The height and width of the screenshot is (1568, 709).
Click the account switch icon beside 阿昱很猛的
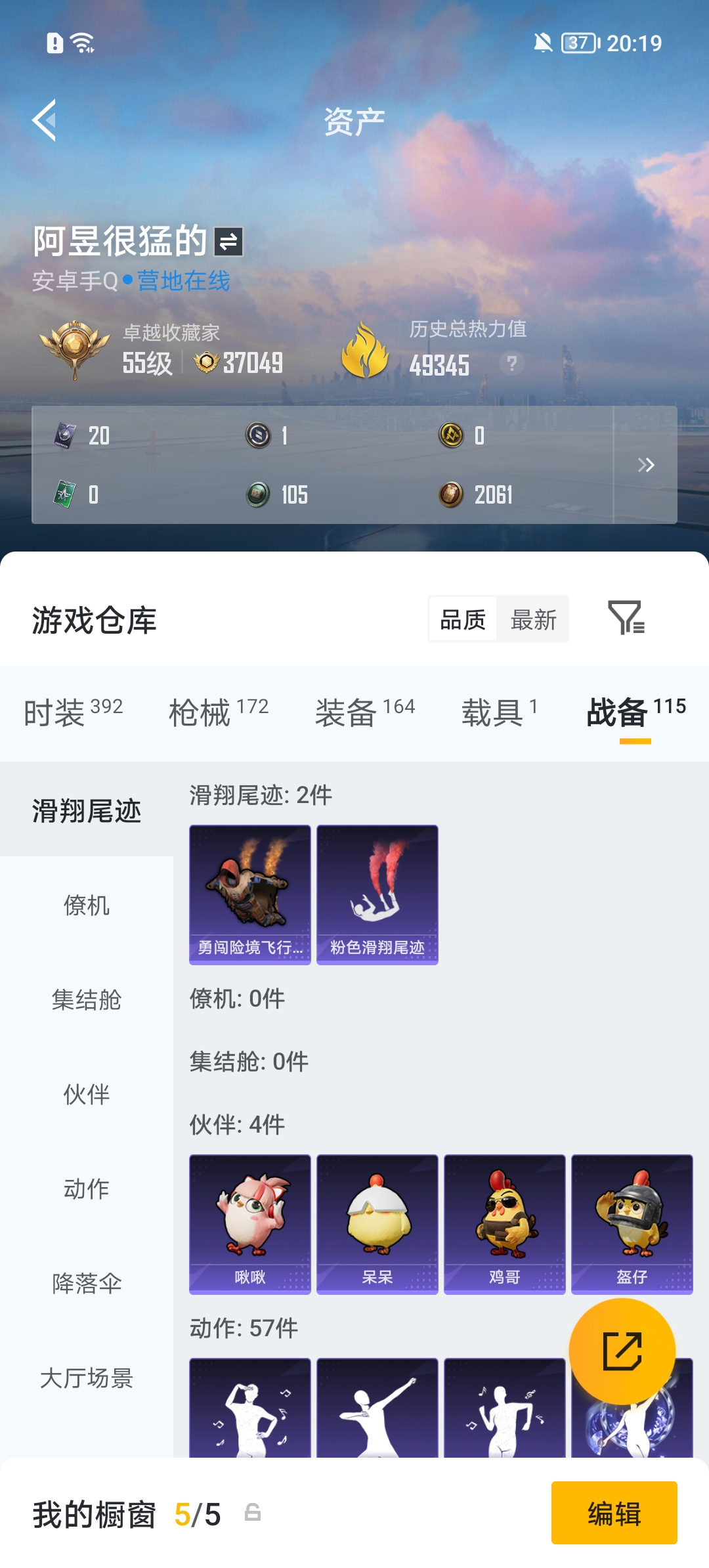click(228, 242)
